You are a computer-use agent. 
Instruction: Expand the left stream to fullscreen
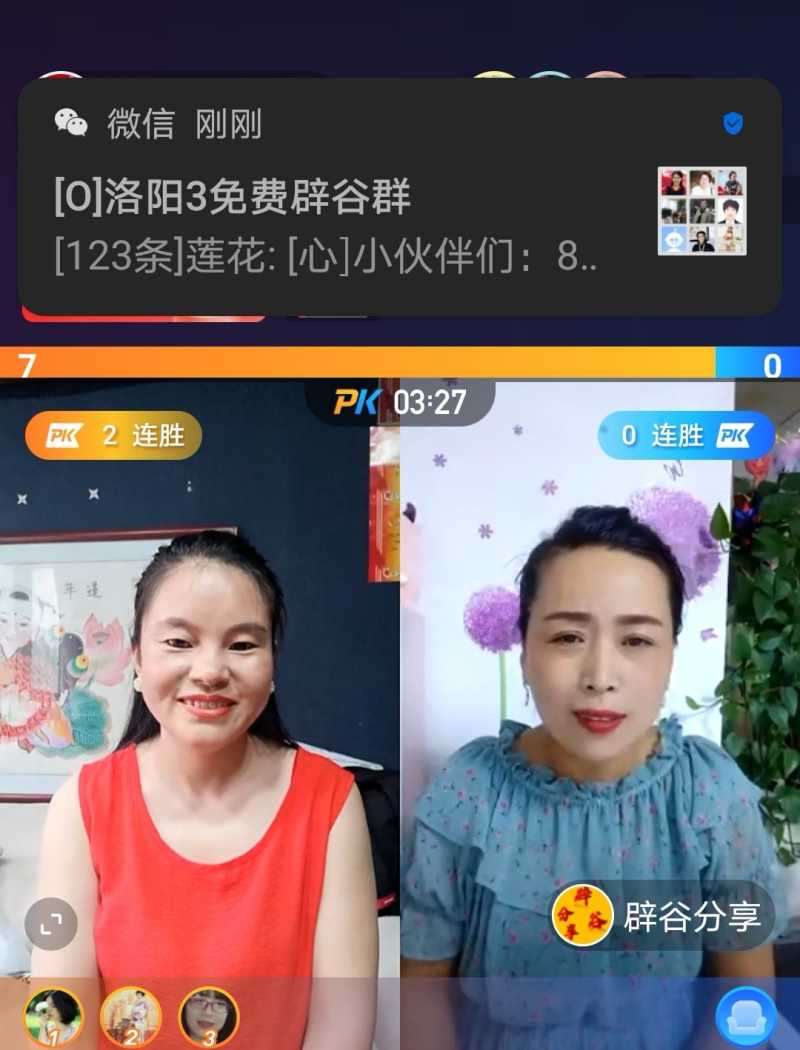pyautogui.click(x=51, y=923)
